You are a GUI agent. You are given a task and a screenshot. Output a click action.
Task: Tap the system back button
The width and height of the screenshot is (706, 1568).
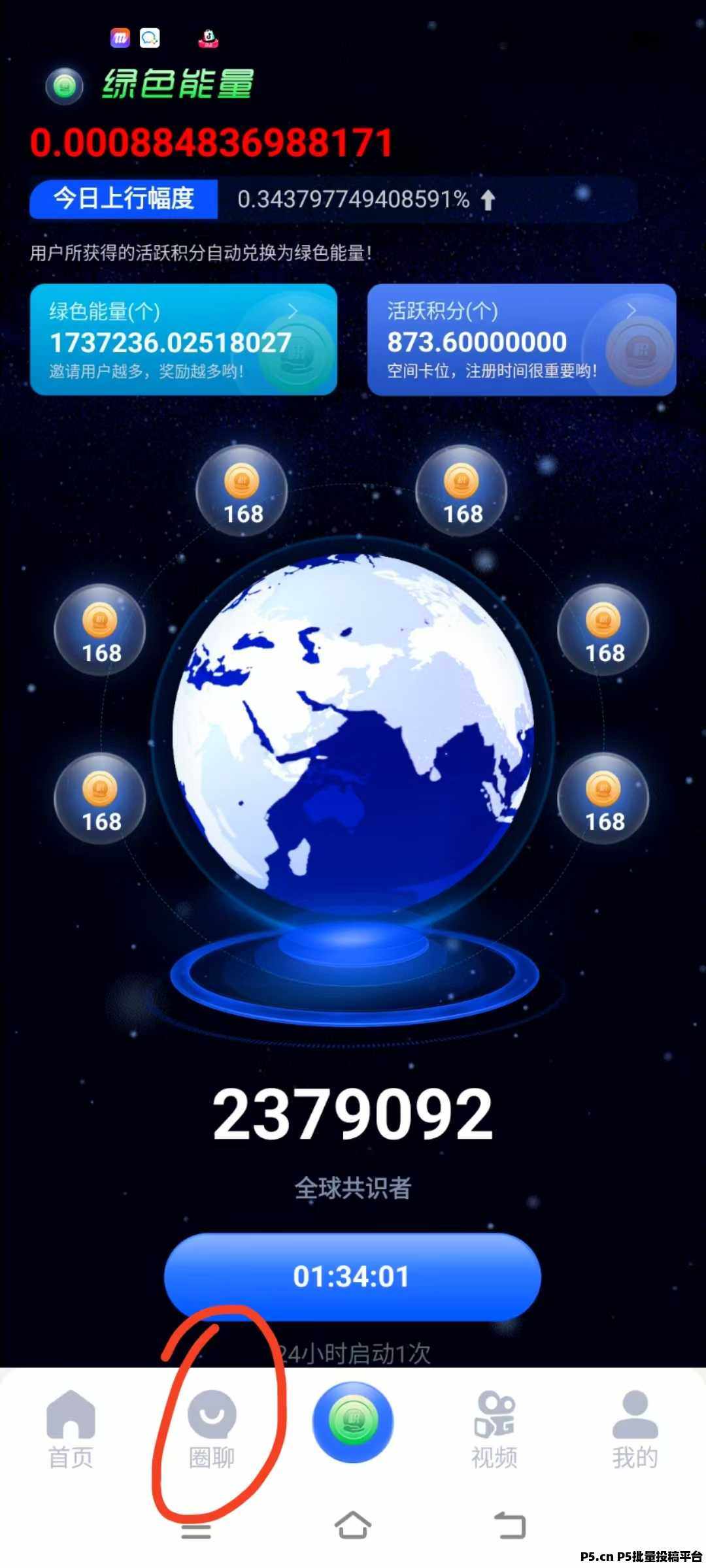[x=511, y=1526]
